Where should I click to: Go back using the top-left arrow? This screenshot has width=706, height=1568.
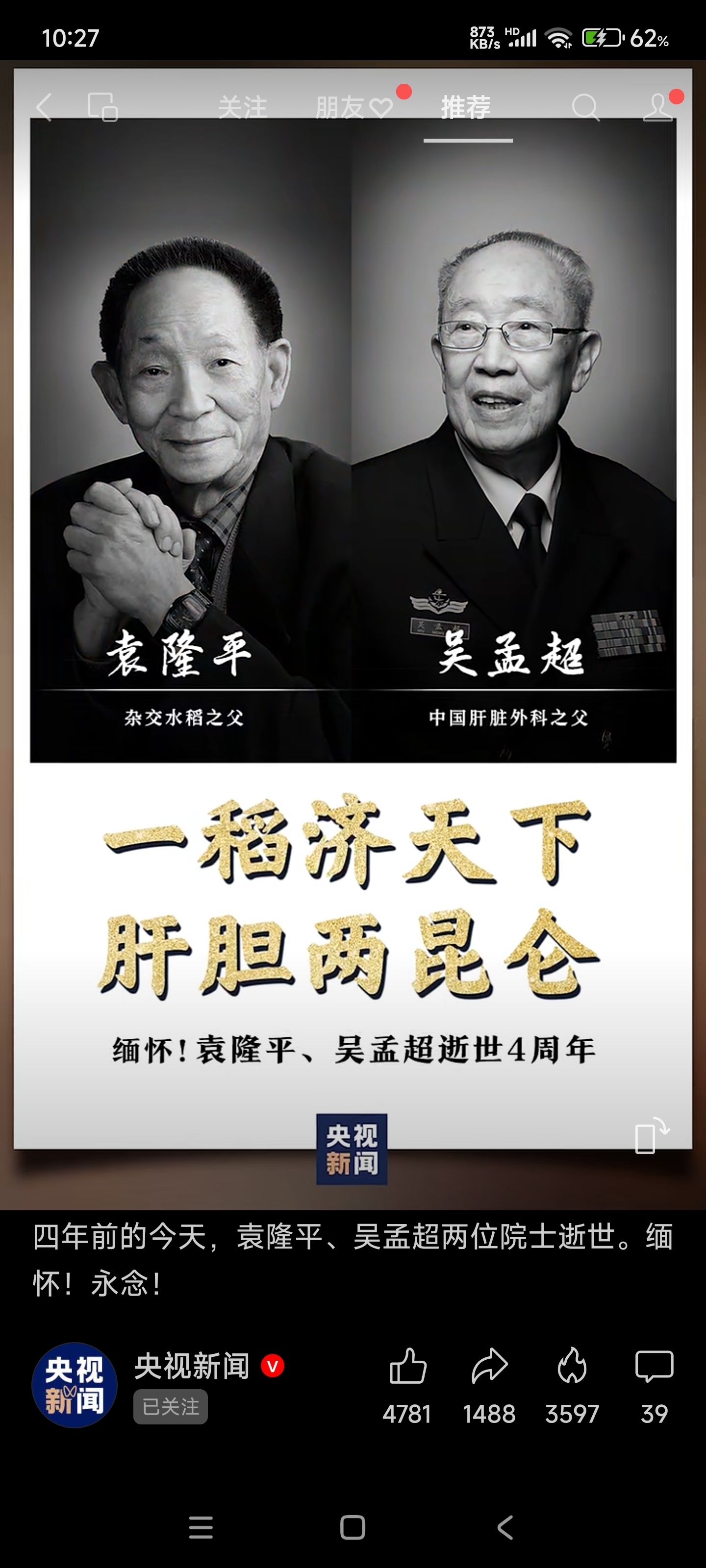pyautogui.click(x=45, y=108)
